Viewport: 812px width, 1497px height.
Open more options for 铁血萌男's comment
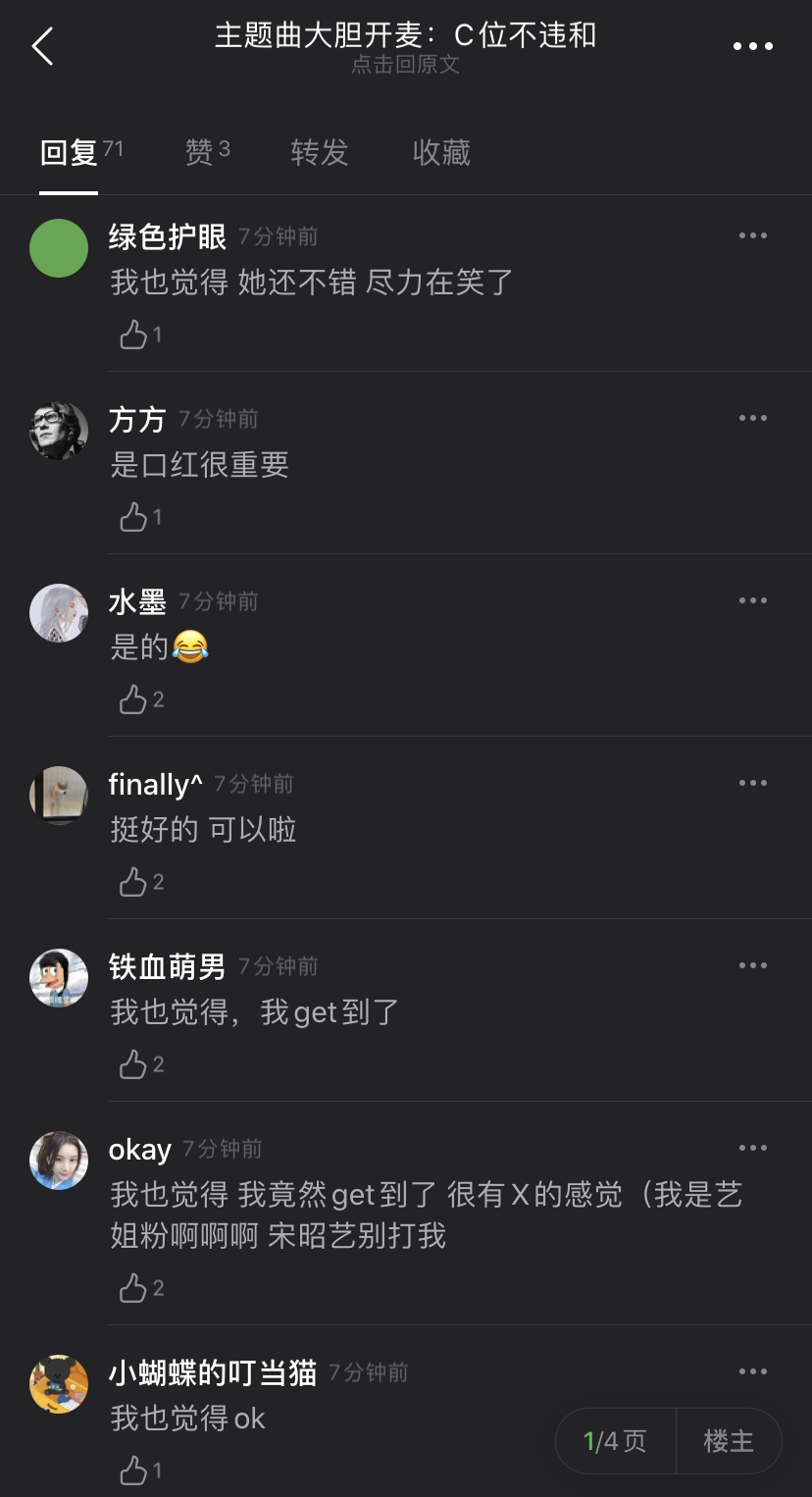[x=752, y=965]
